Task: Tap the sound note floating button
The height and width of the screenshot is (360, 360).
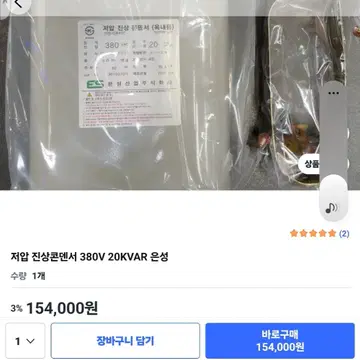Action: (x=332, y=208)
